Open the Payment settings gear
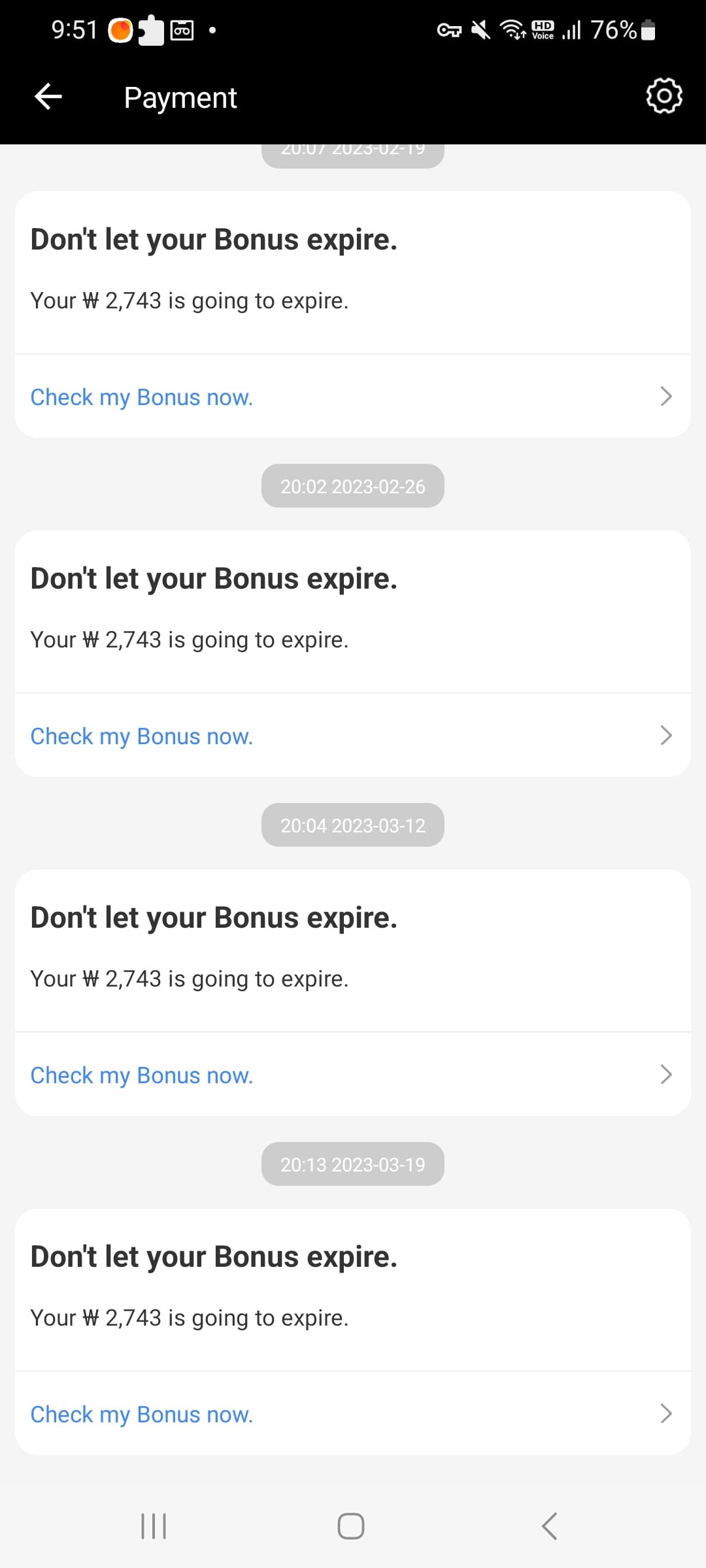Screen dimensions: 706x1568 (x=664, y=97)
